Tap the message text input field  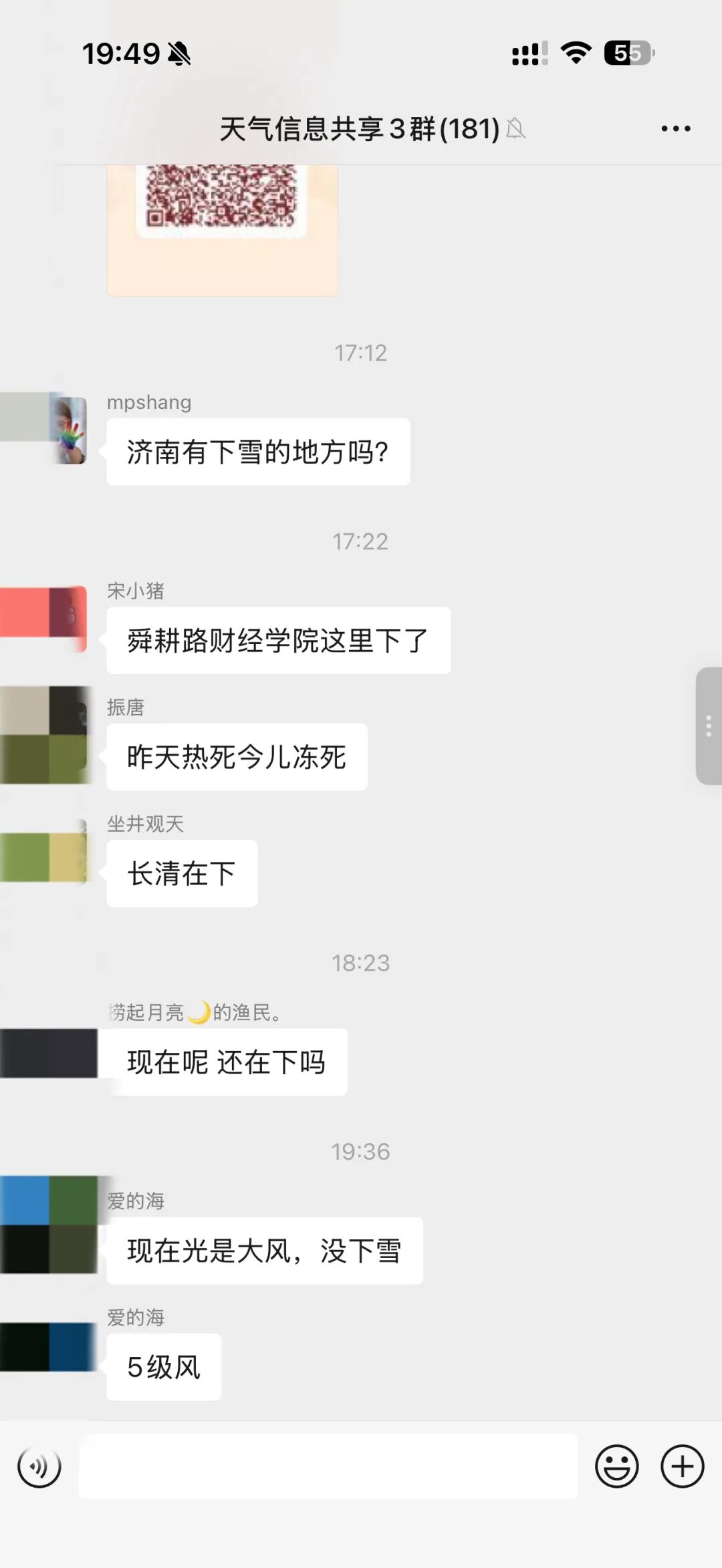point(328,1467)
